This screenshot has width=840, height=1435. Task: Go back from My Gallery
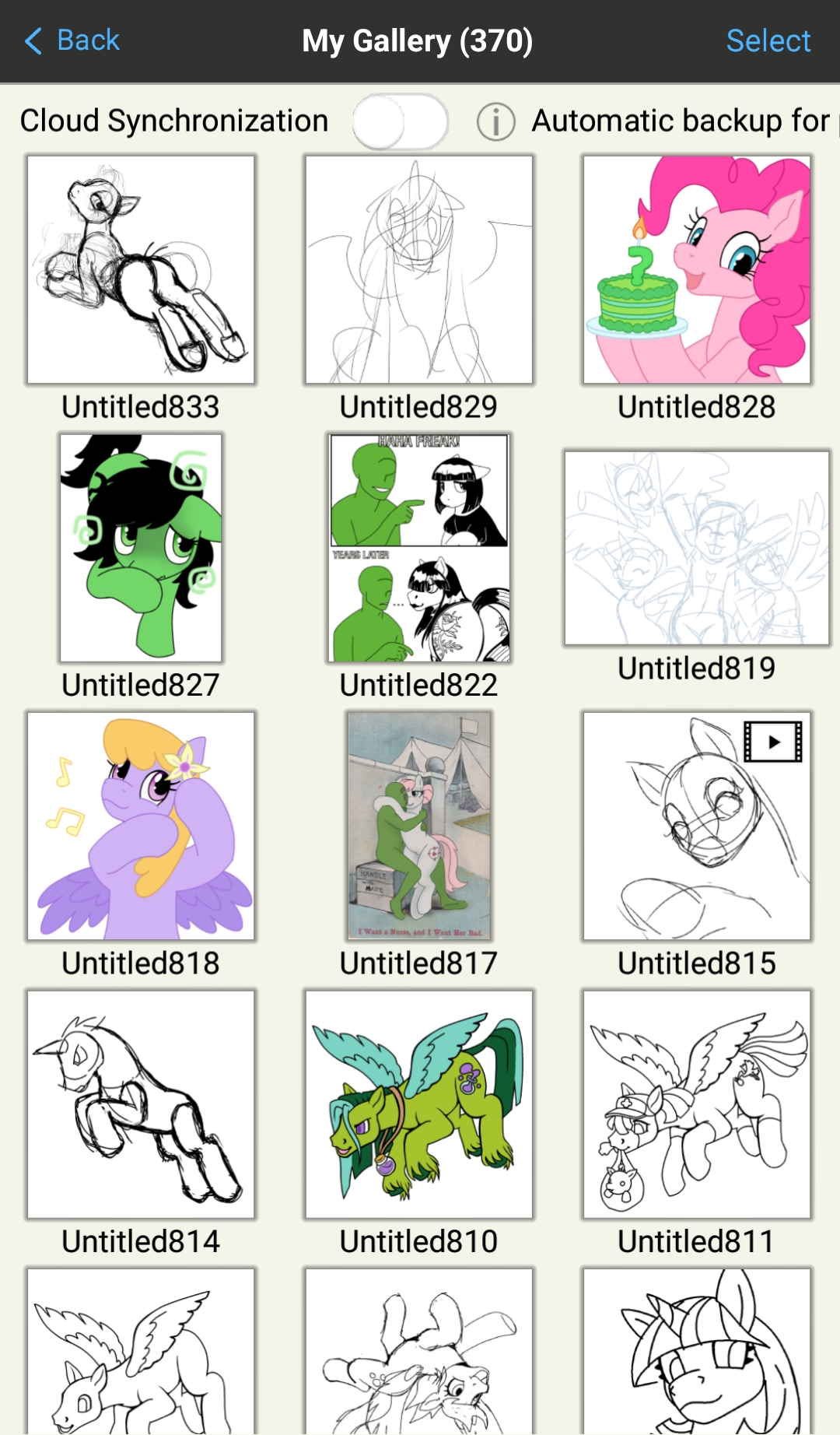click(x=72, y=40)
